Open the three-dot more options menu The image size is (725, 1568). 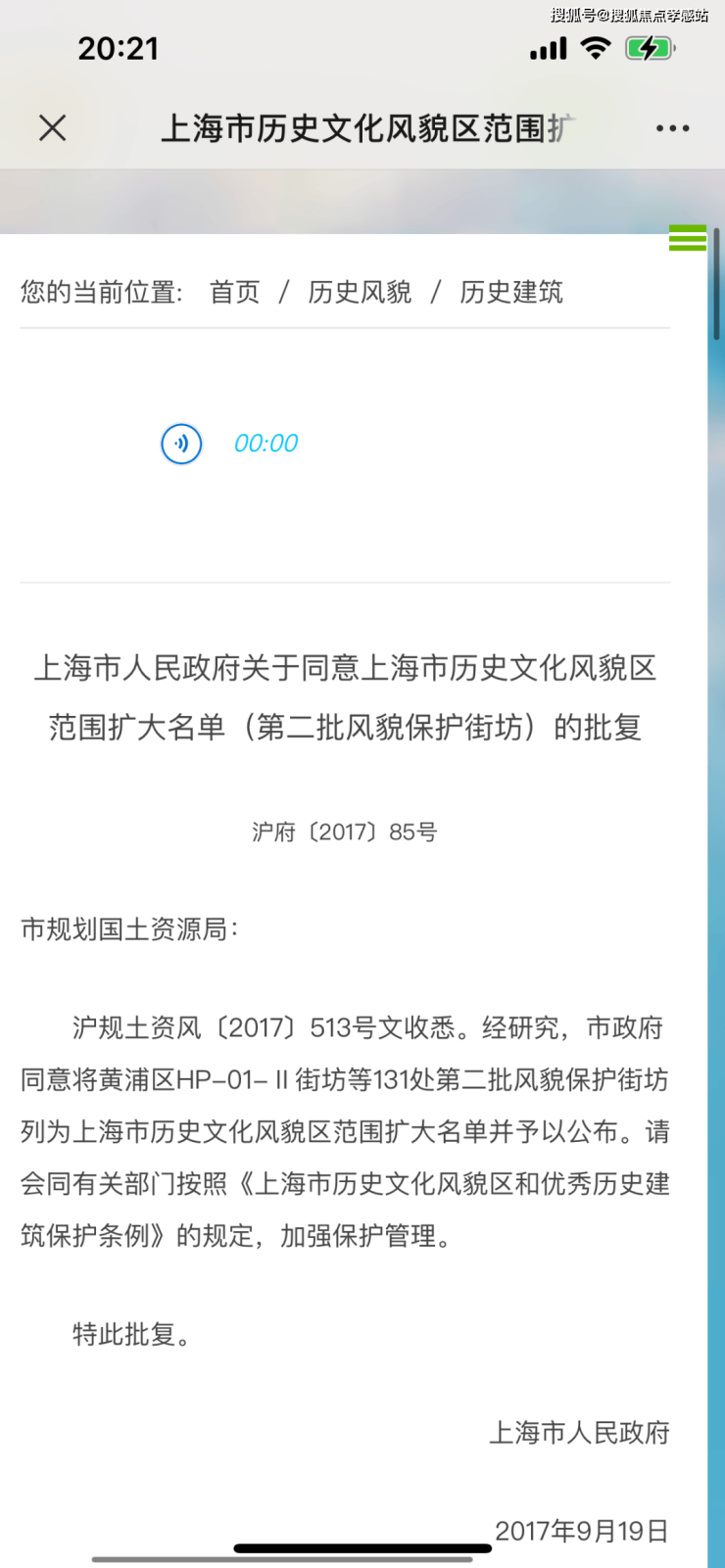tap(672, 128)
